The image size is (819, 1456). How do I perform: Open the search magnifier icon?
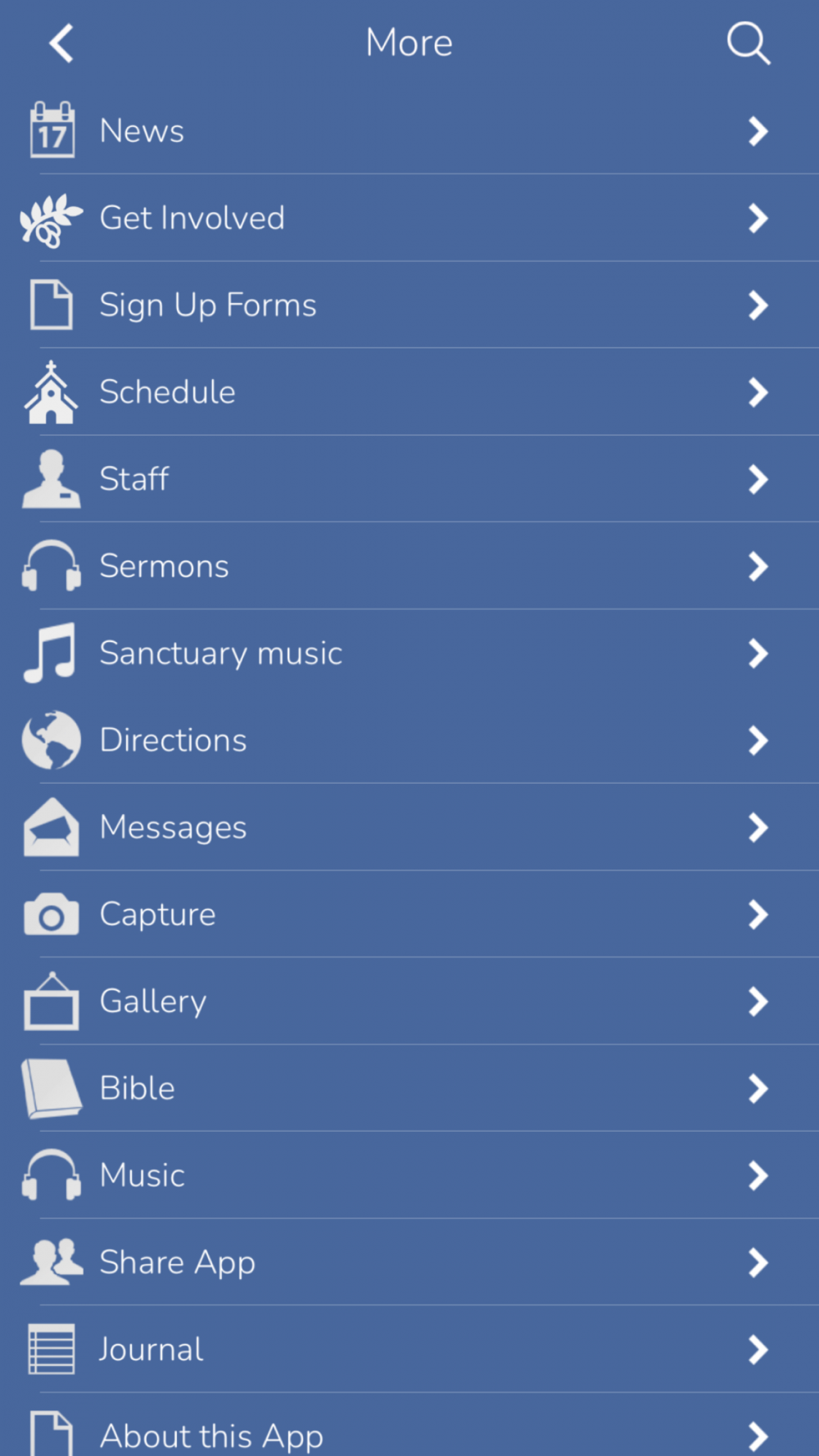tap(749, 43)
